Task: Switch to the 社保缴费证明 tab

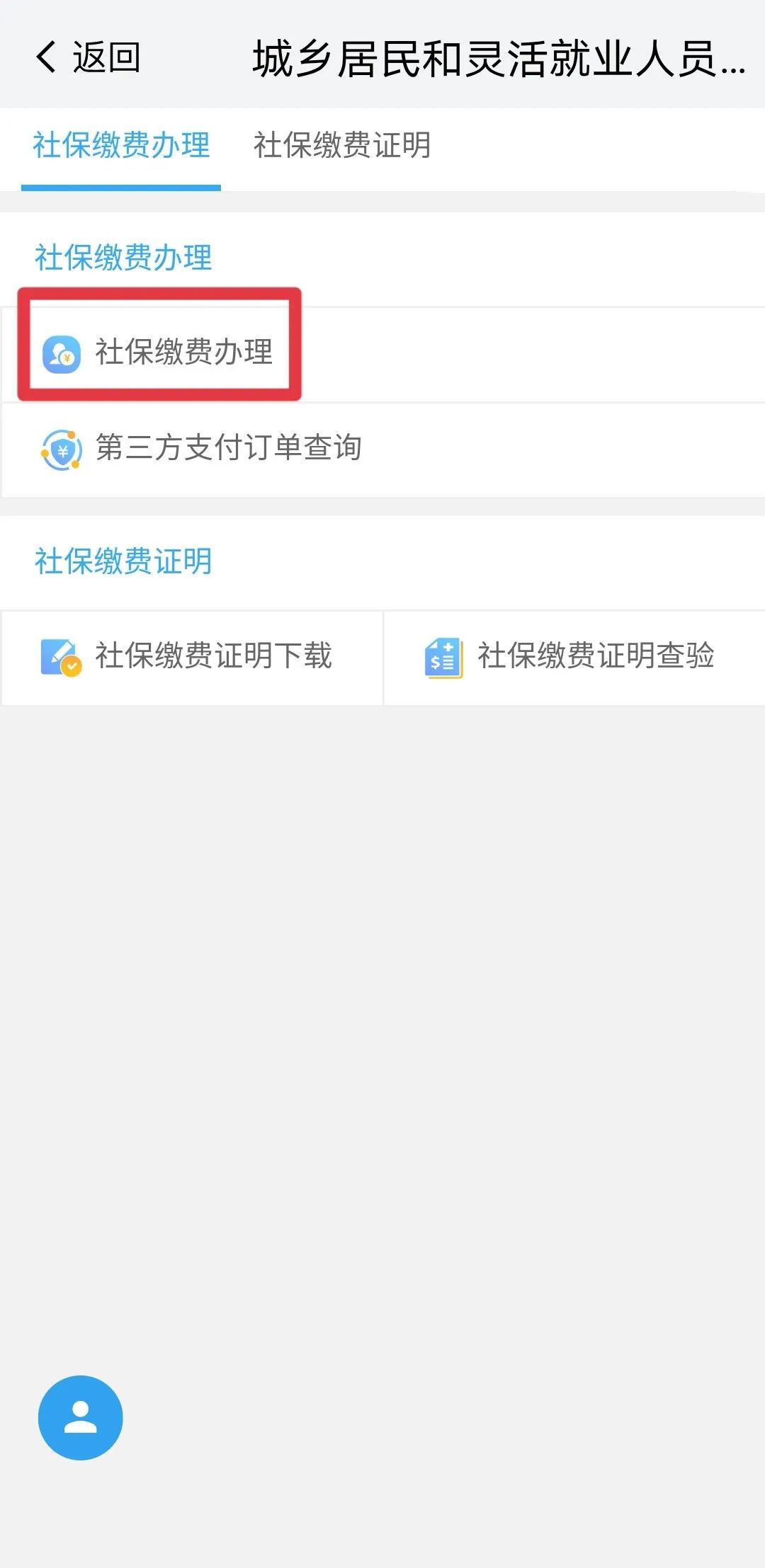Action: [x=345, y=147]
